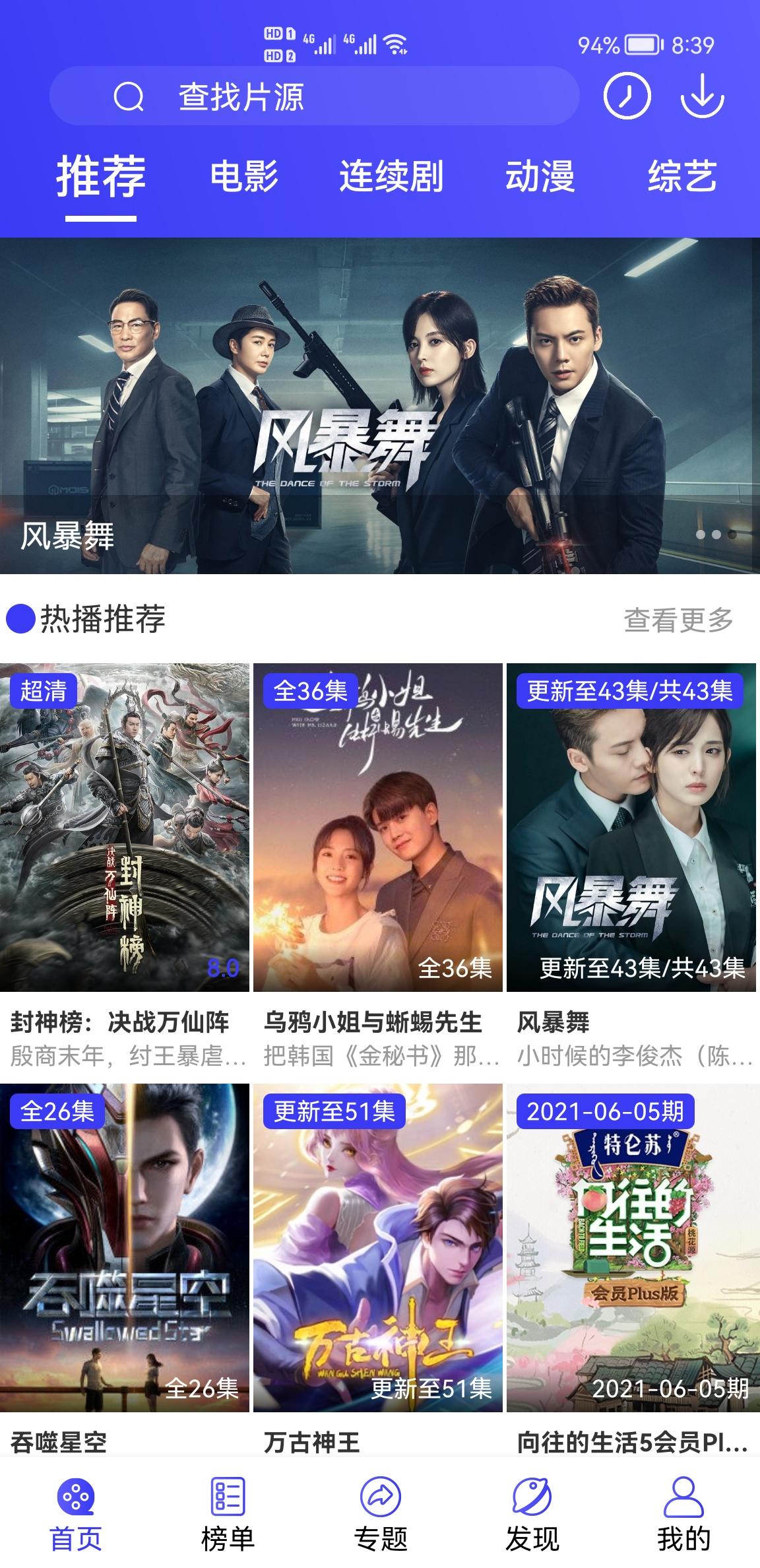
Task: Select the 推荐 tab
Action: tap(101, 176)
